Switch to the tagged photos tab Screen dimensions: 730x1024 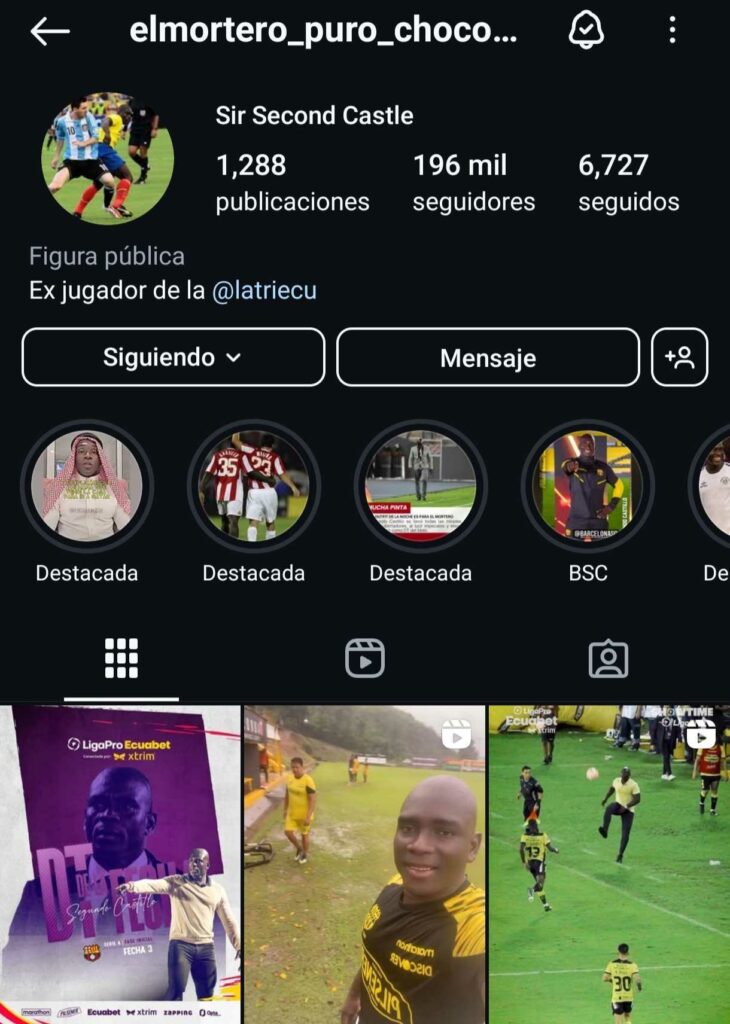(608, 659)
